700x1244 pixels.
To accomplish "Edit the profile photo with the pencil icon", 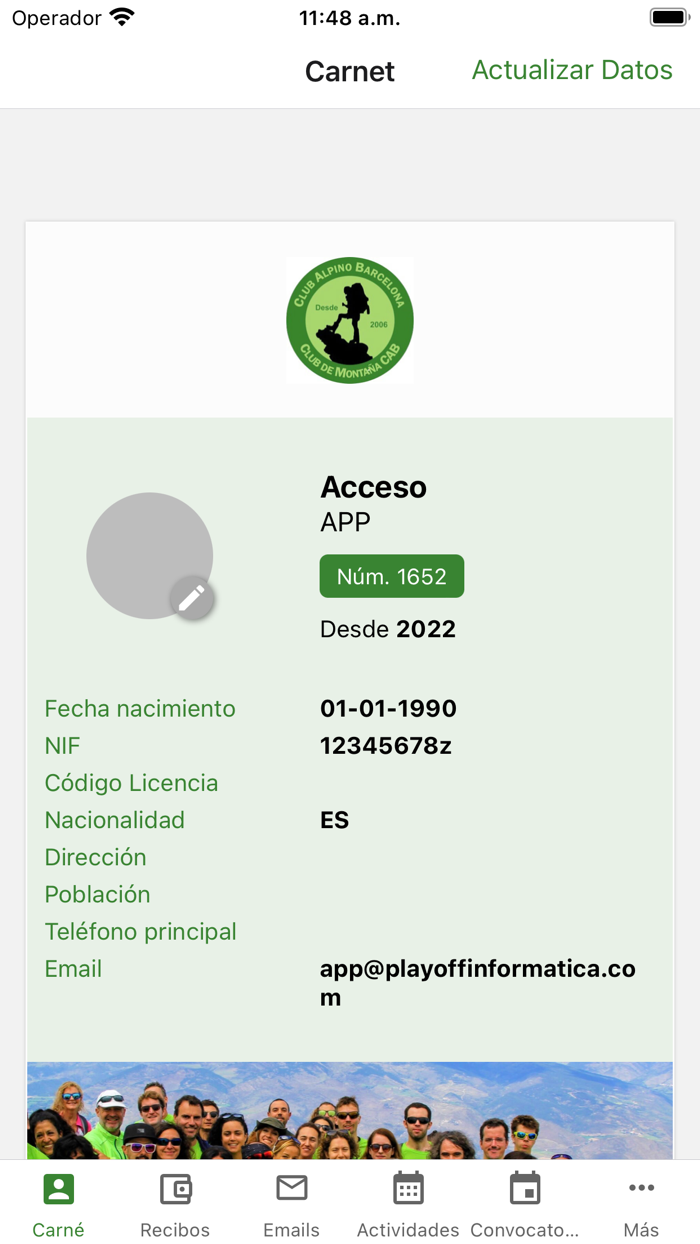I will tap(191, 598).
